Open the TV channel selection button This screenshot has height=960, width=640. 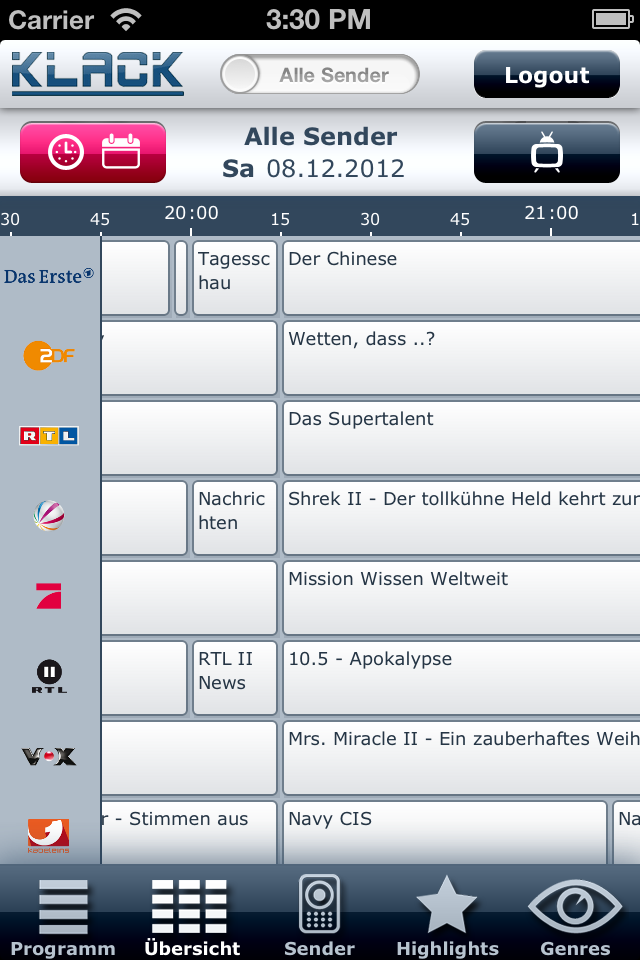pyautogui.click(x=546, y=153)
